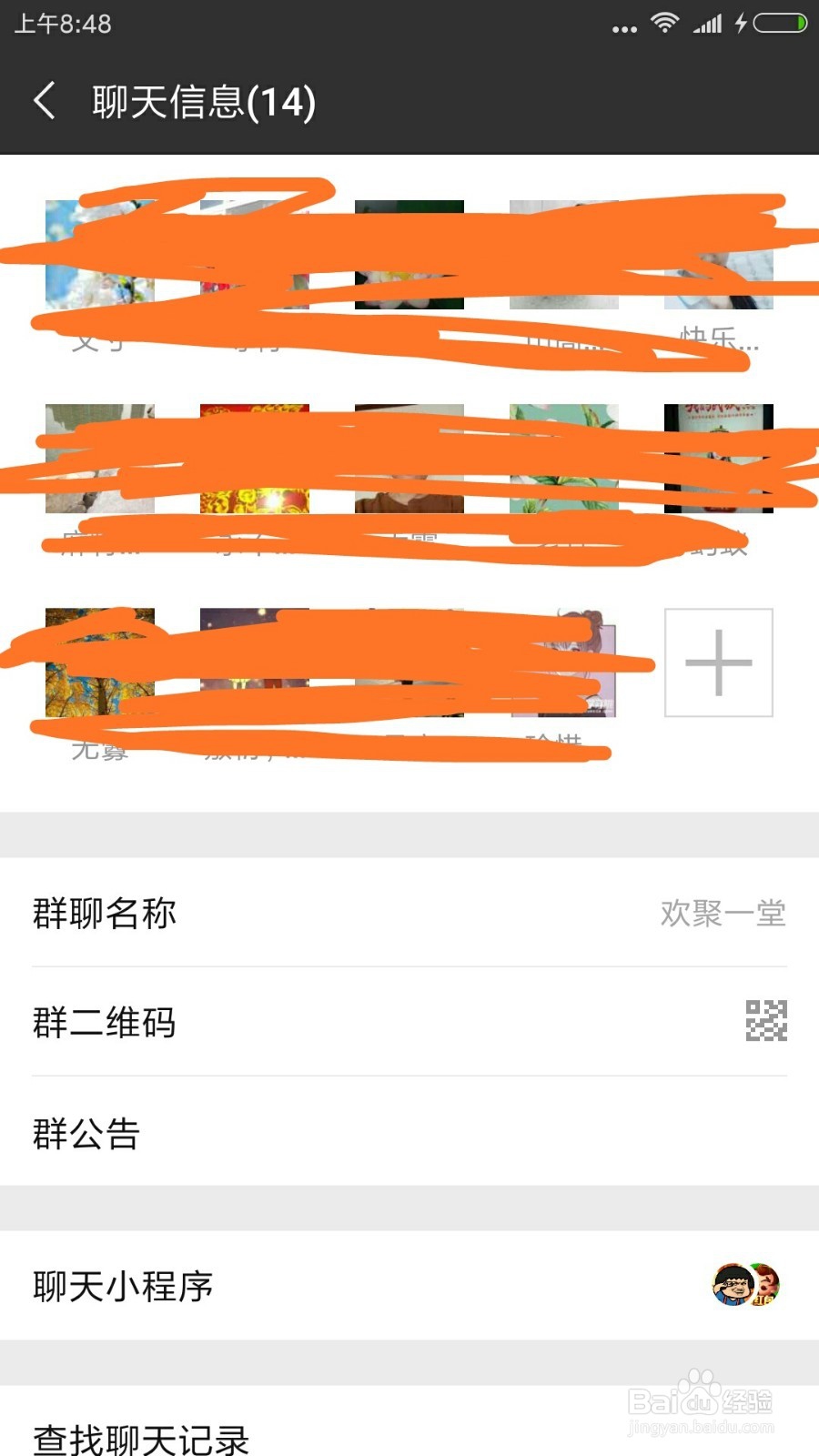Open the 群公告 announcement row
This screenshot has height=1456, width=819.
(409, 1133)
